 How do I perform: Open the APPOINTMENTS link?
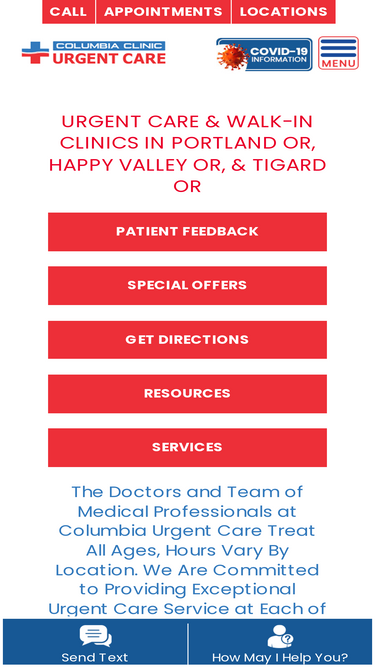(x=163, y=11)
